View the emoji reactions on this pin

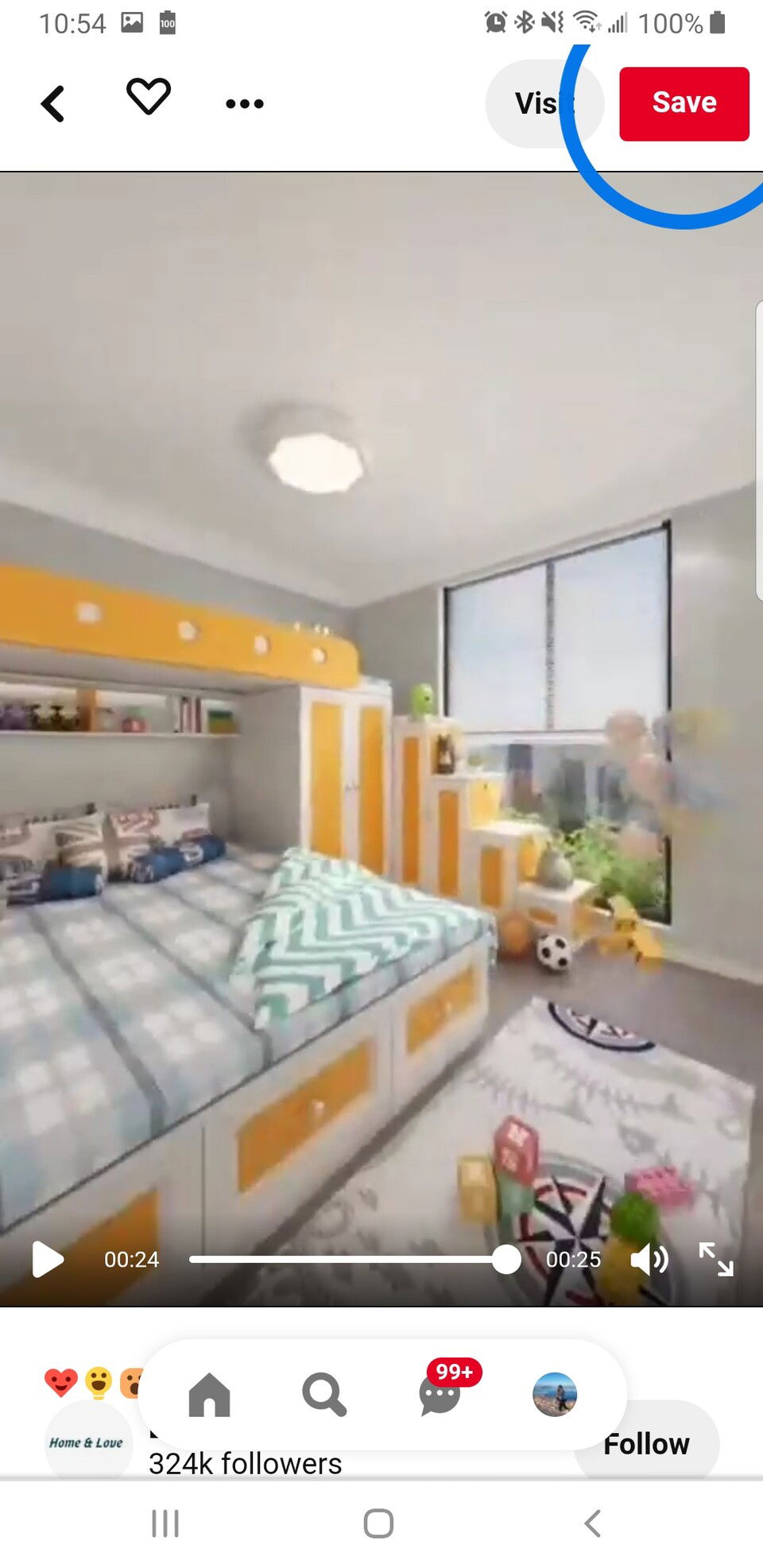click(91, 1383)
